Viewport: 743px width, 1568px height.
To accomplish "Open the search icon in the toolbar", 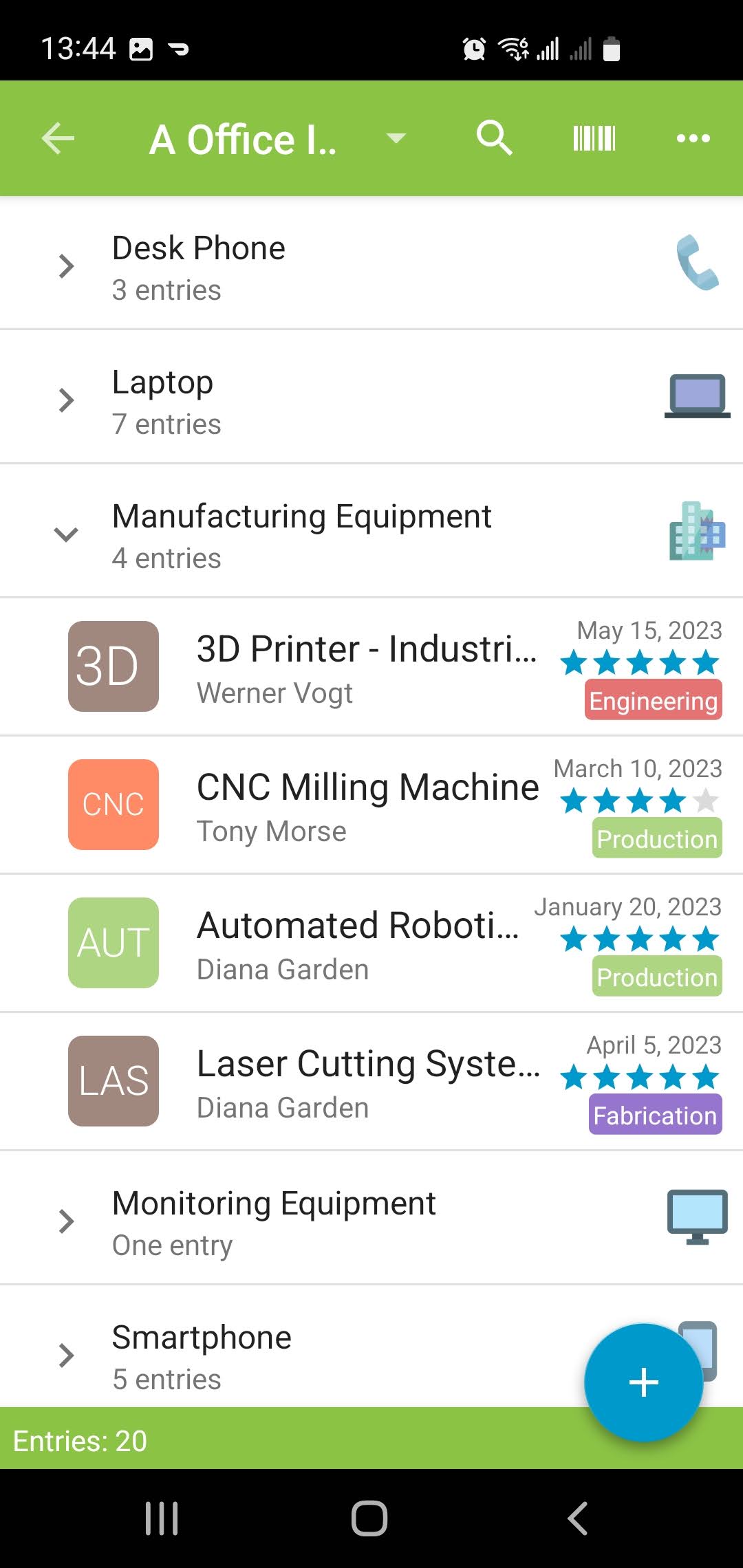I will [494, 138].
